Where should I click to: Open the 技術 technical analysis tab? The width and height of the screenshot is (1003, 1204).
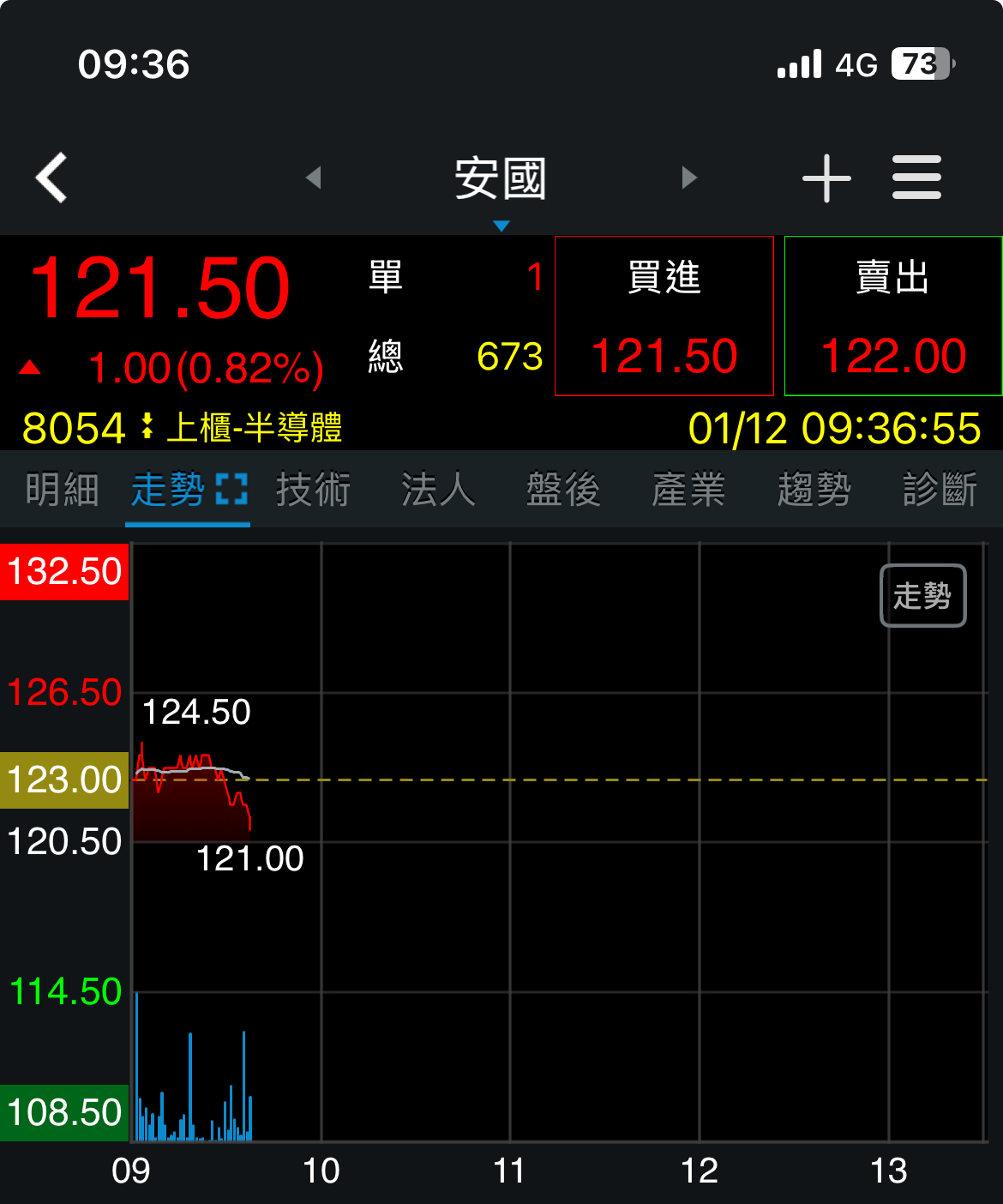313,490
